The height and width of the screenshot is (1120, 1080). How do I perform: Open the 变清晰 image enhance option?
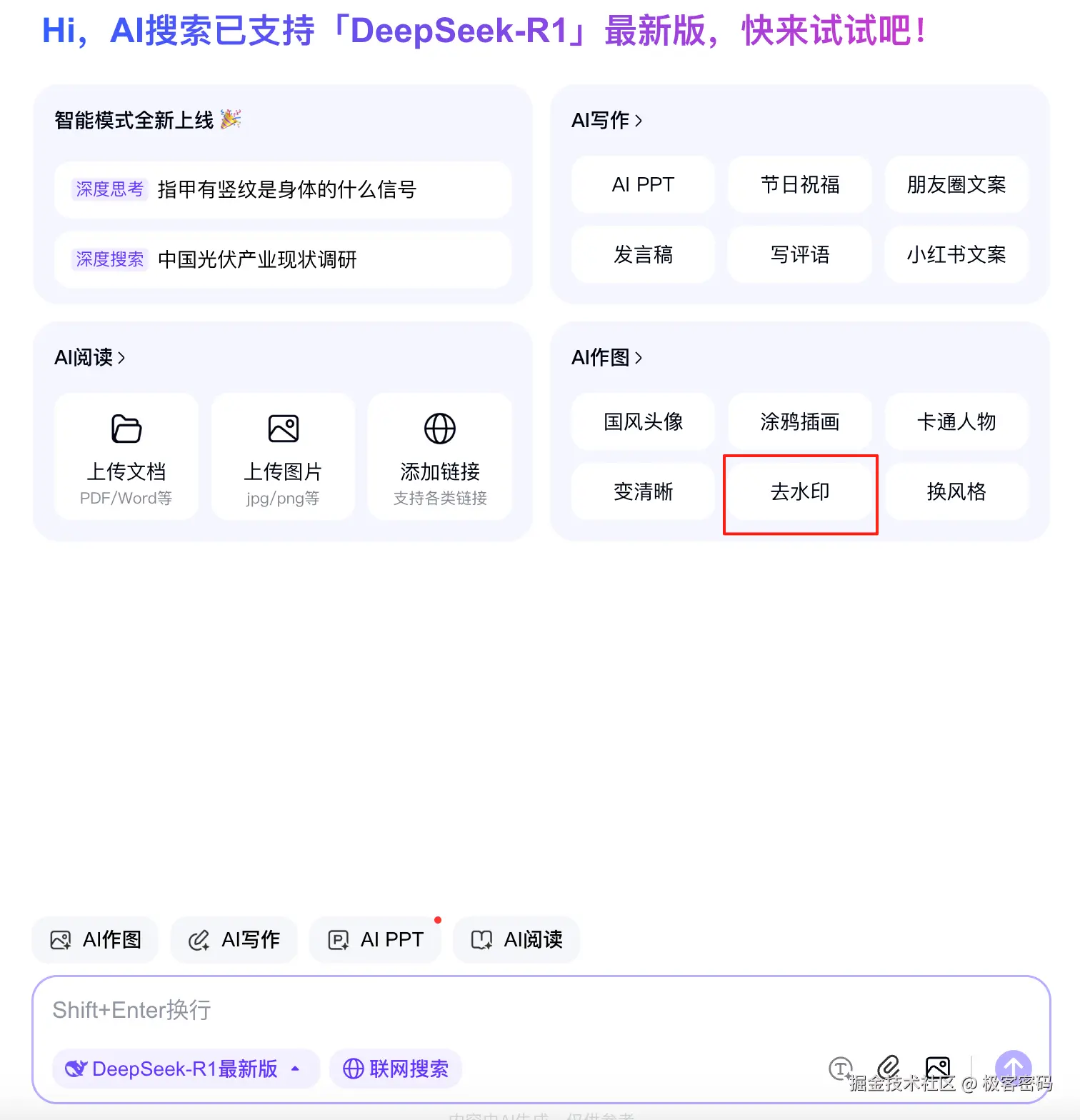point(643,492)
